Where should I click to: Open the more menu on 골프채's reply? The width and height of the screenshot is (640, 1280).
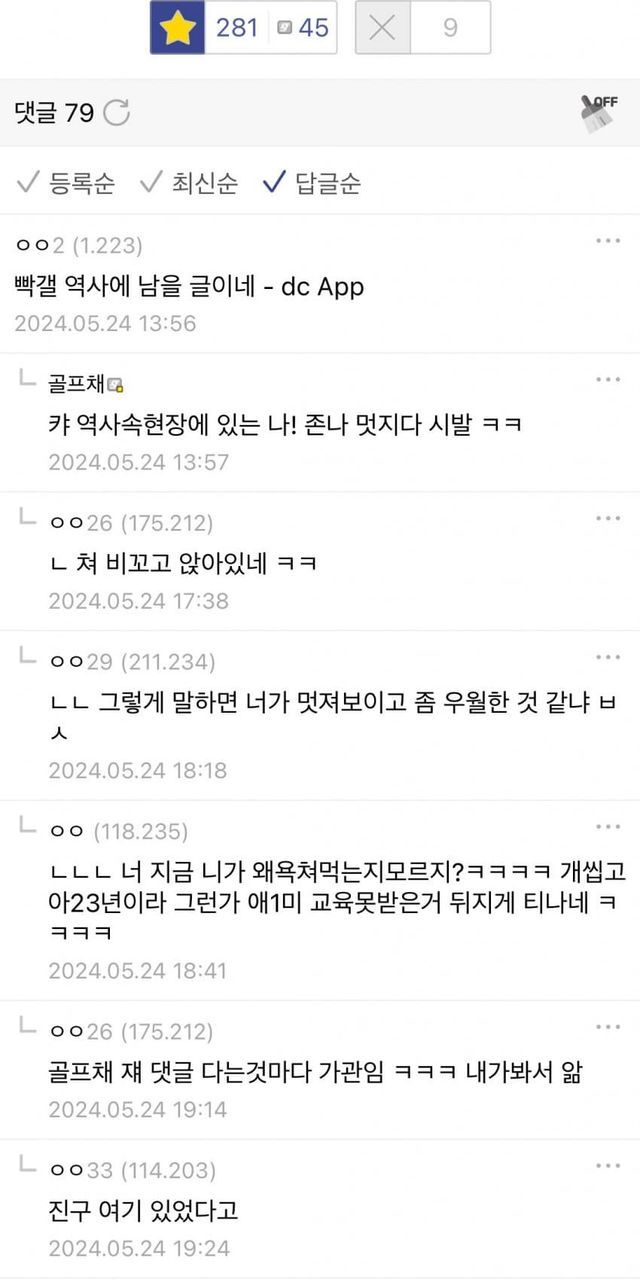(x=608, y=380)
